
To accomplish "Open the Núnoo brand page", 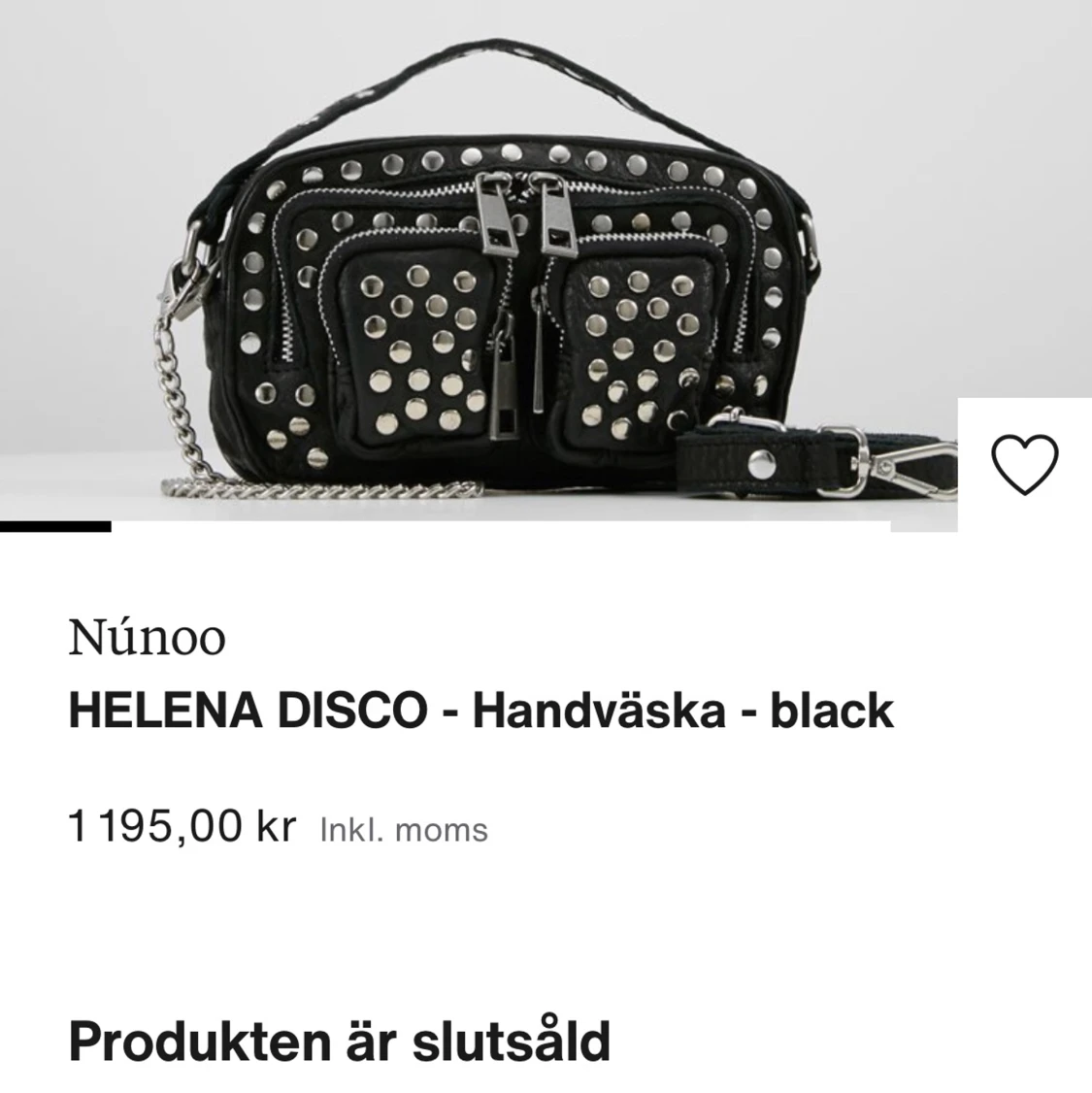I will pos(144,638).
